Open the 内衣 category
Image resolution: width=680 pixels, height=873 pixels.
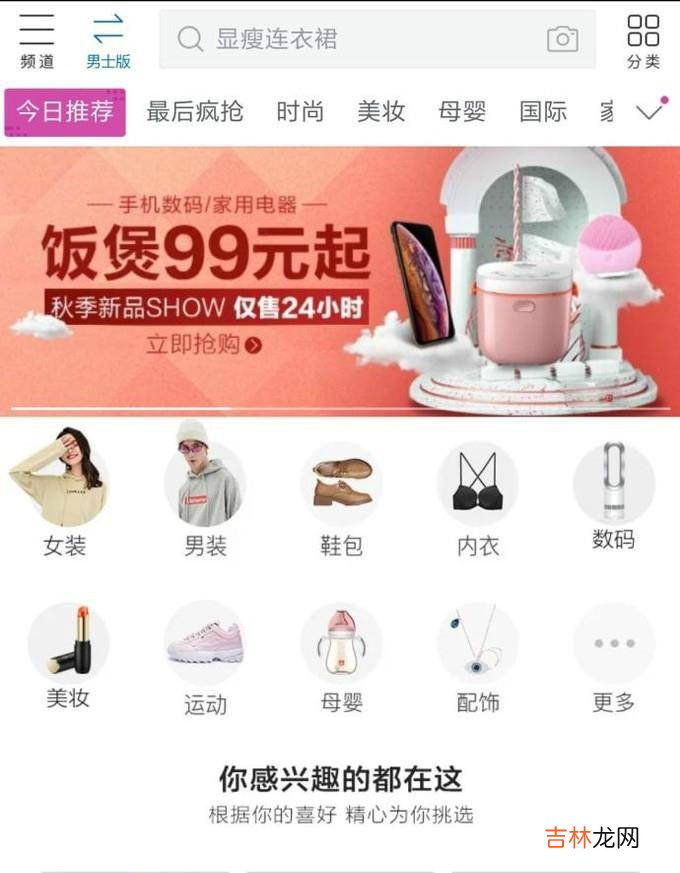click(x=477, y=493)
